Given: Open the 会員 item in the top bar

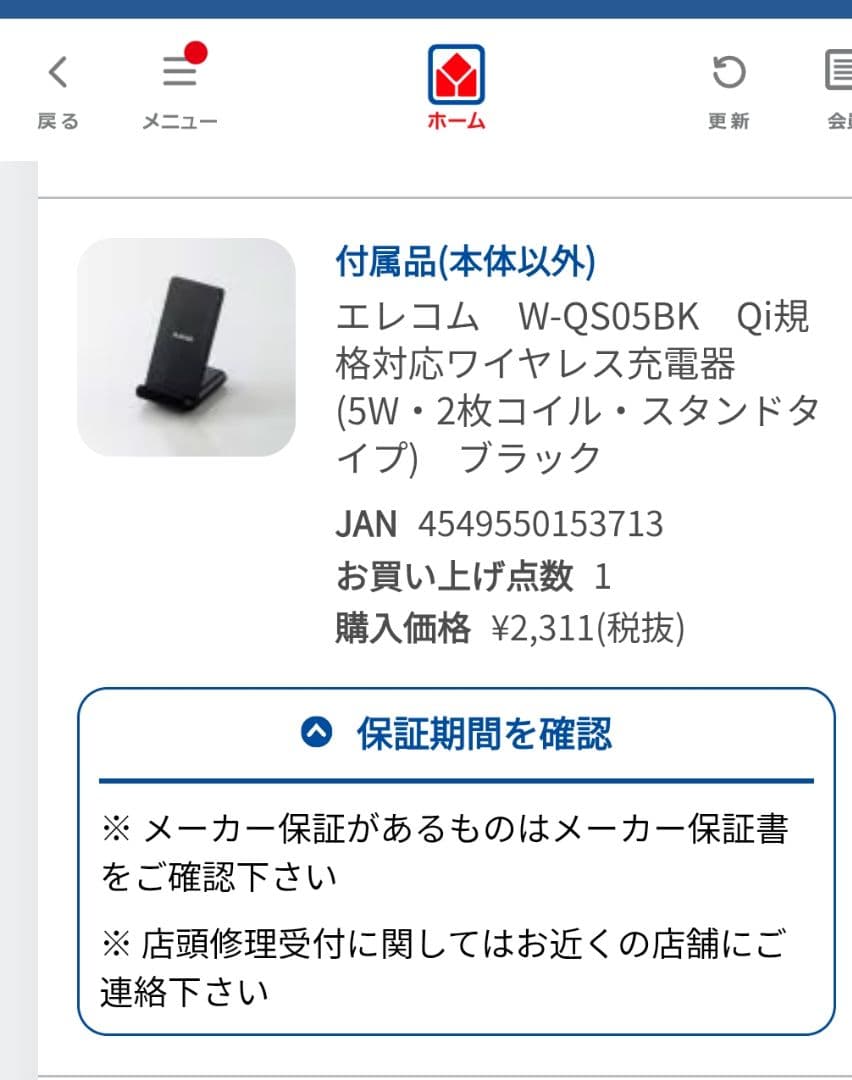Looking at the screenshot, I should point(838,88).
